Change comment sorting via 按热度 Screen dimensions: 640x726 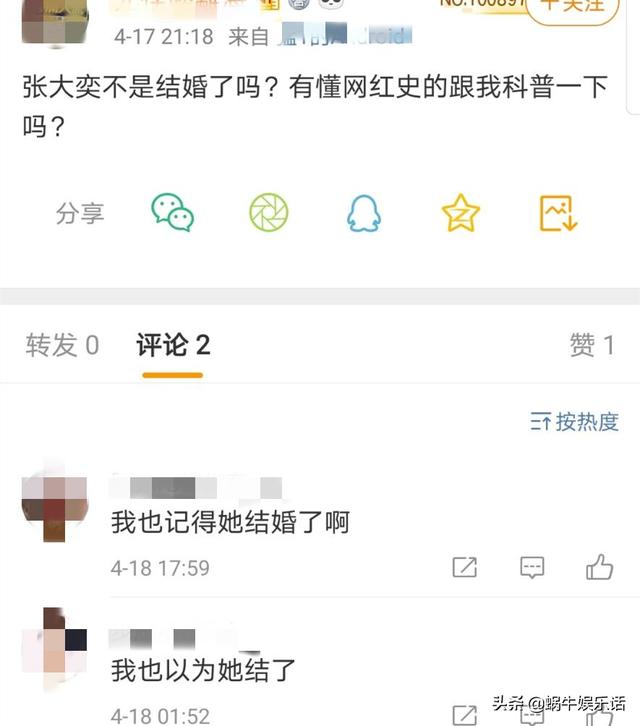574,422
